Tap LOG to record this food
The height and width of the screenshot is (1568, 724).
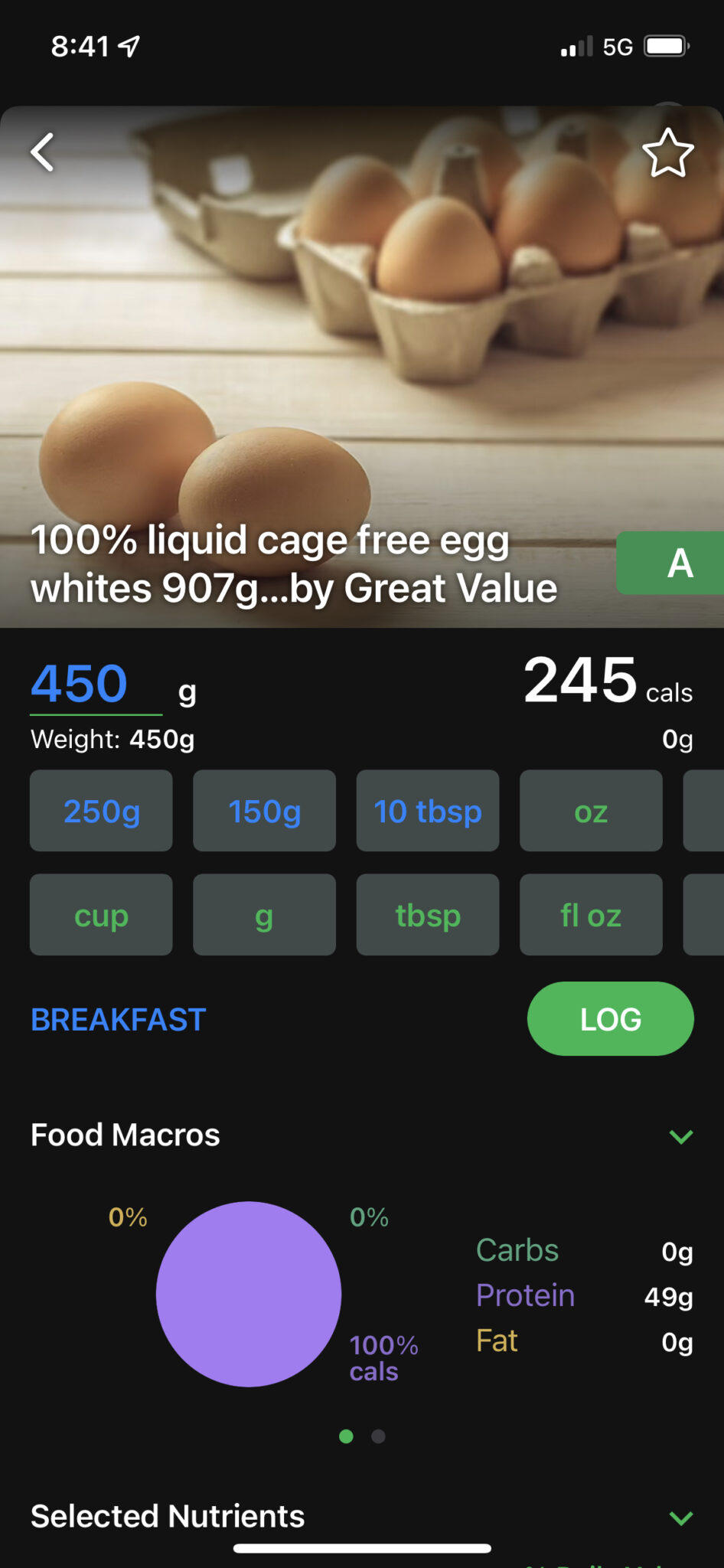pos(610,1018)
